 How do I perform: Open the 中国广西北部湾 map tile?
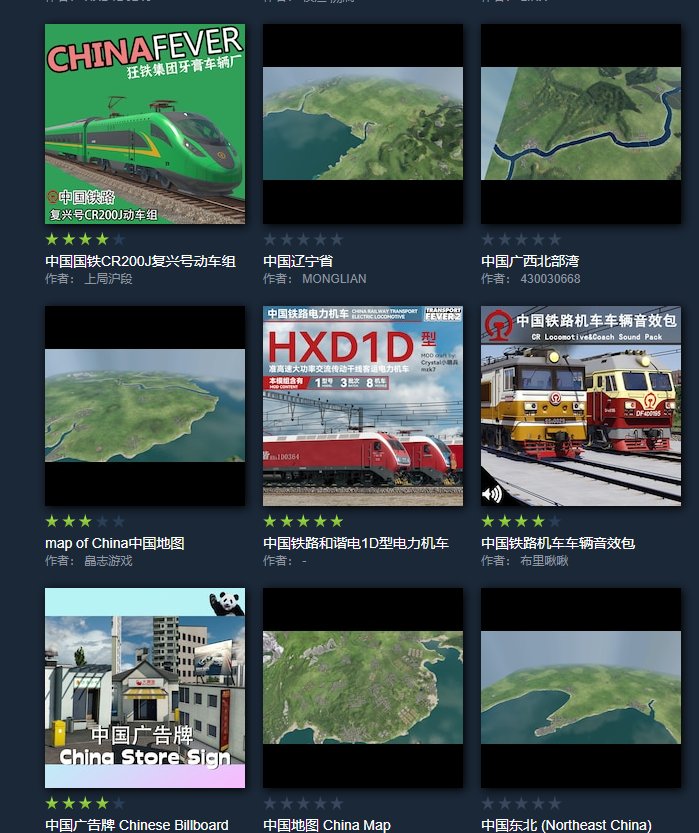click(580, 124)
